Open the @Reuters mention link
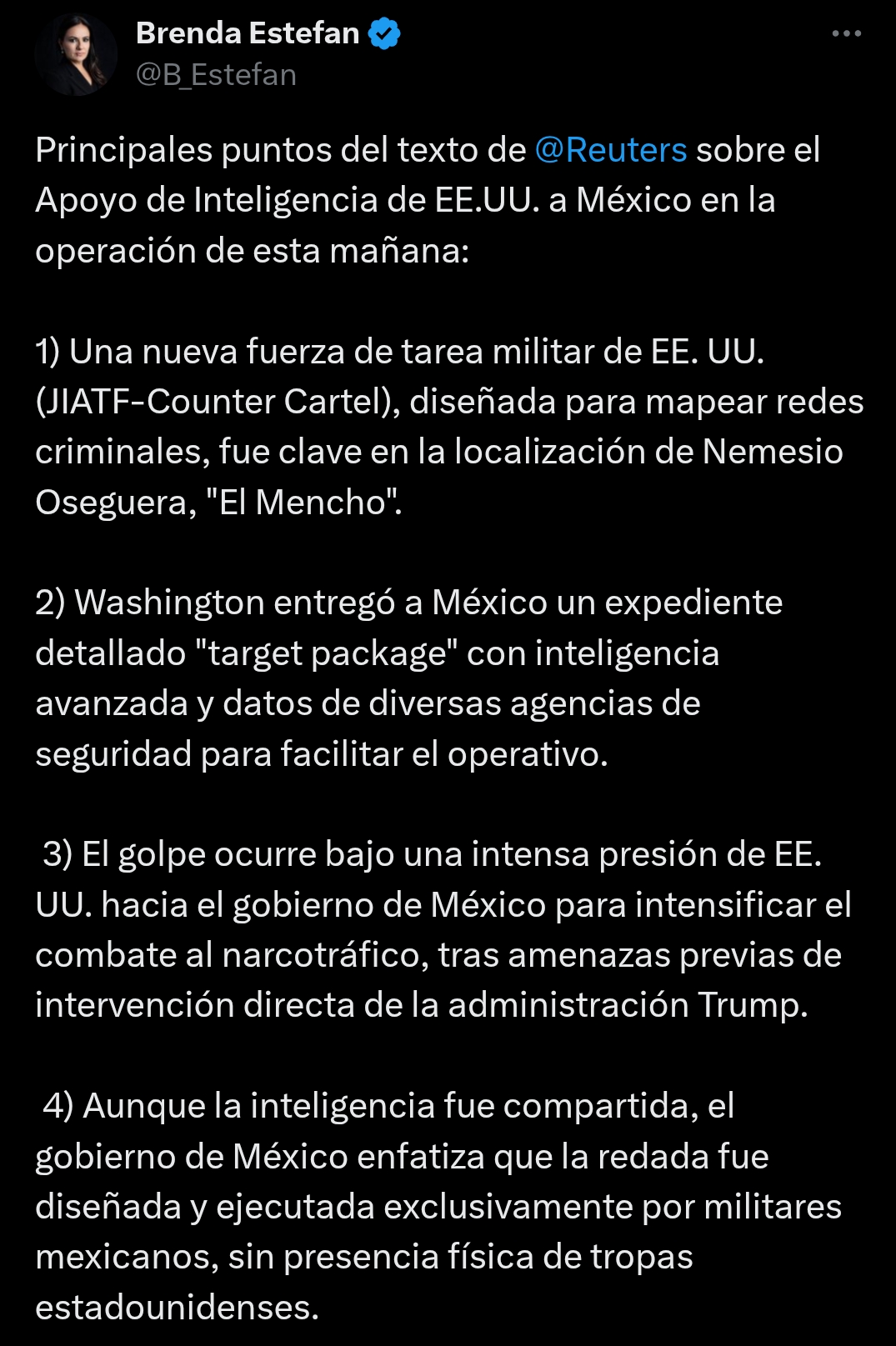896x1346 pixels. point(610,150)
